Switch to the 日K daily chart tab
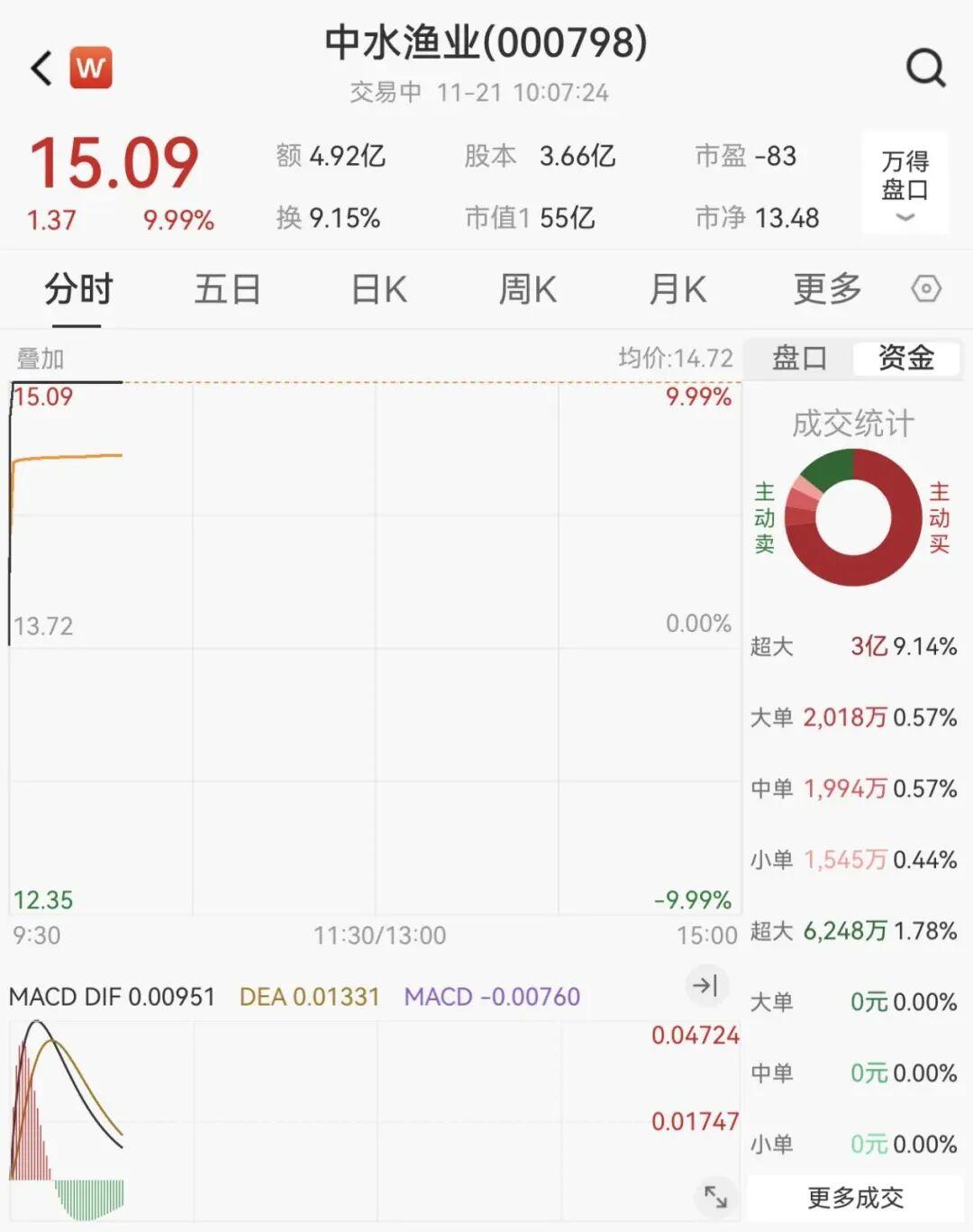The image size is (973, 1232). [x=377, y=289]
